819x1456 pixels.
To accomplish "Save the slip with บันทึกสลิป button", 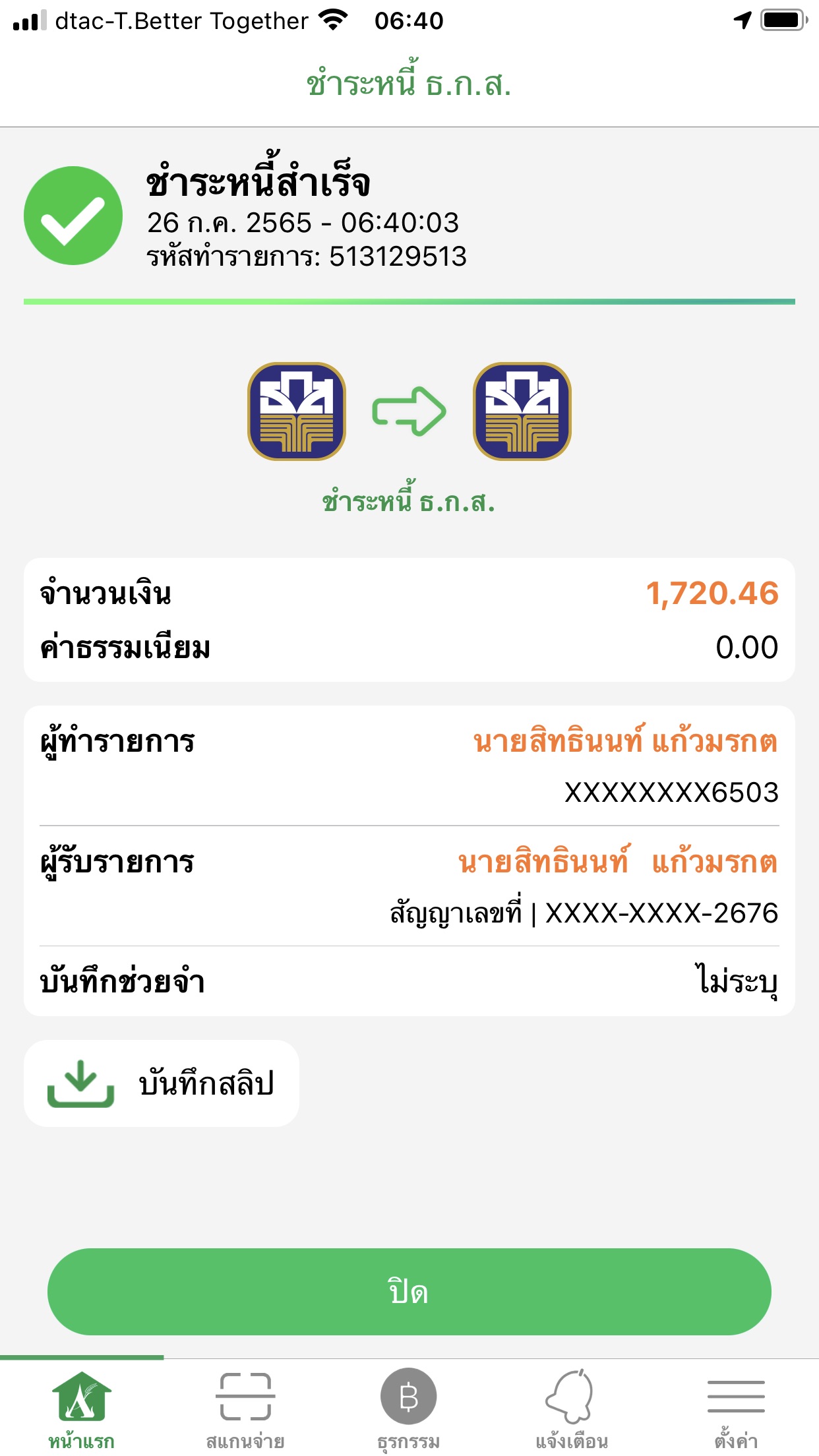I will click(162, 1083).
